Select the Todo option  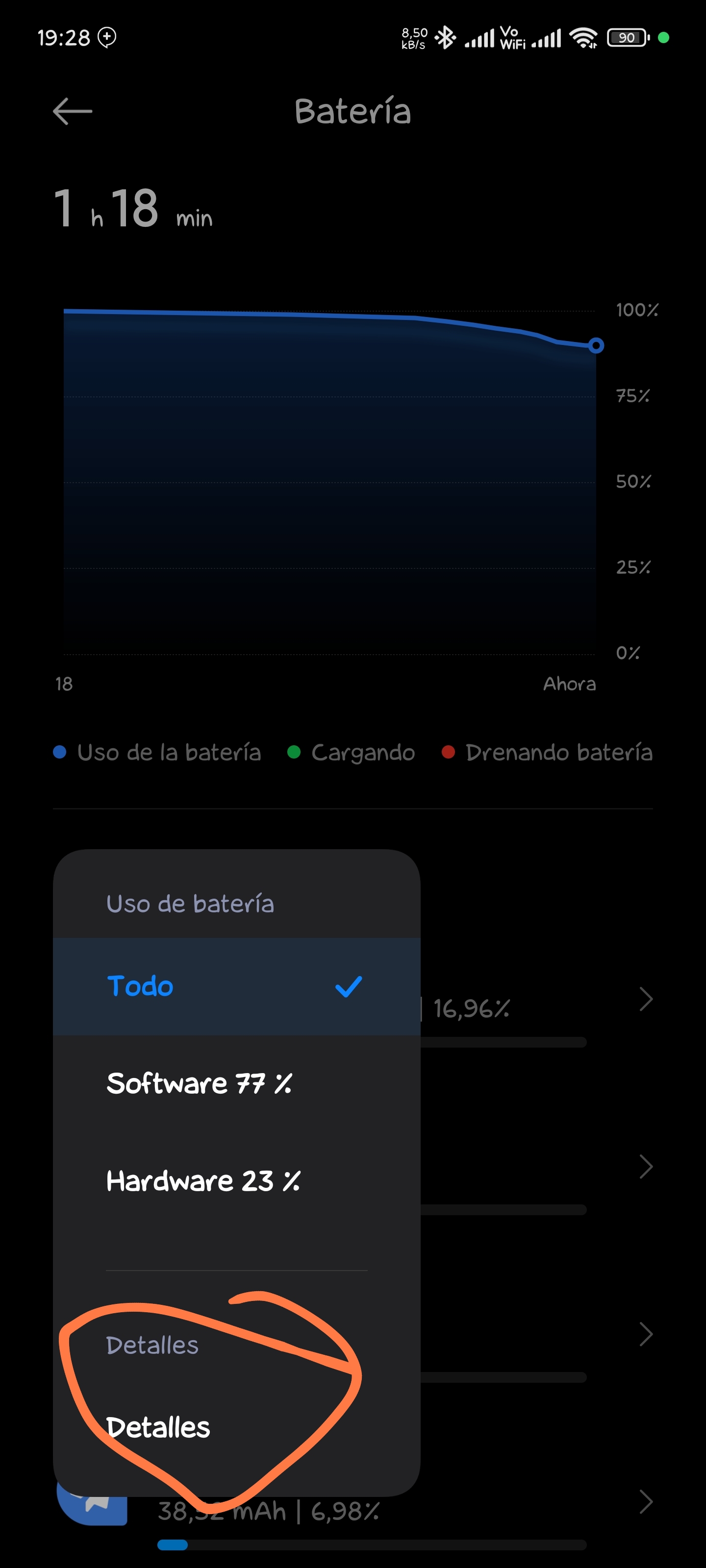point(236,986)
